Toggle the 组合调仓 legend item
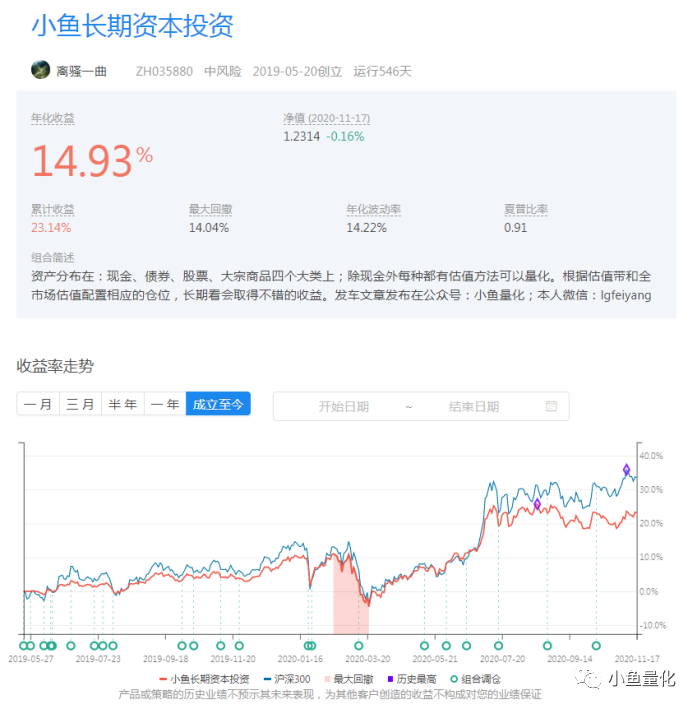 tap(476, 679)
